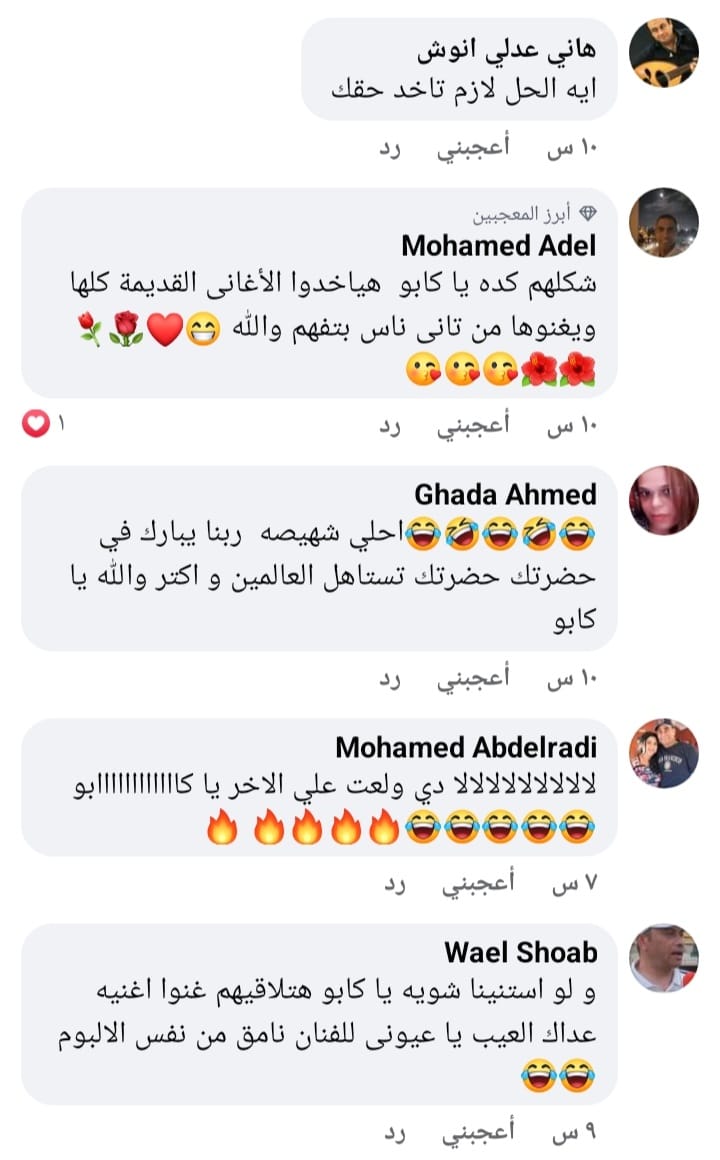The image size is (720, 1160).
Task: Open Mohamed Abdelradi's profile picture
Action: click(x=663, y=753)
